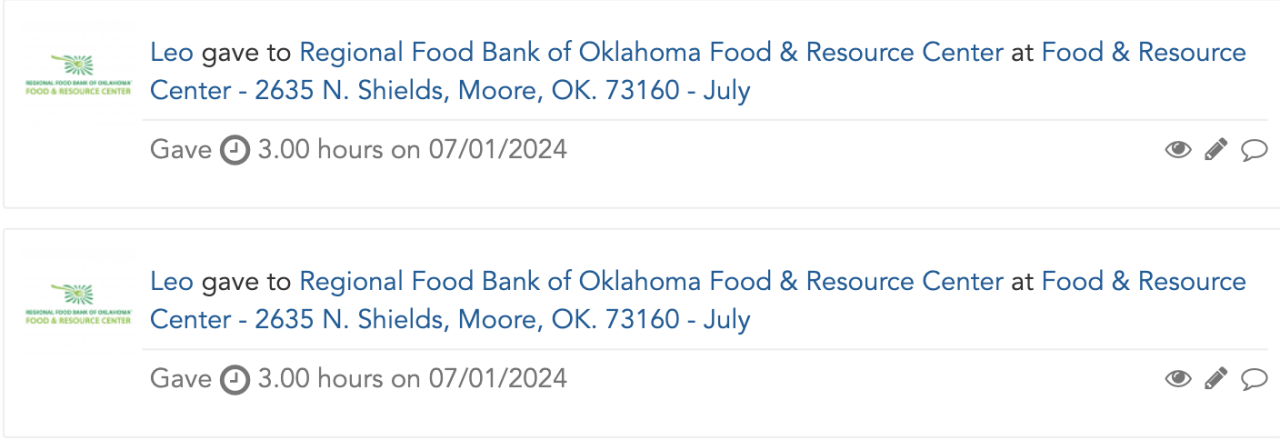Tap the eye icon on the second entry
Screen dimensions: 1280x440
click(x=1179, y=379)
